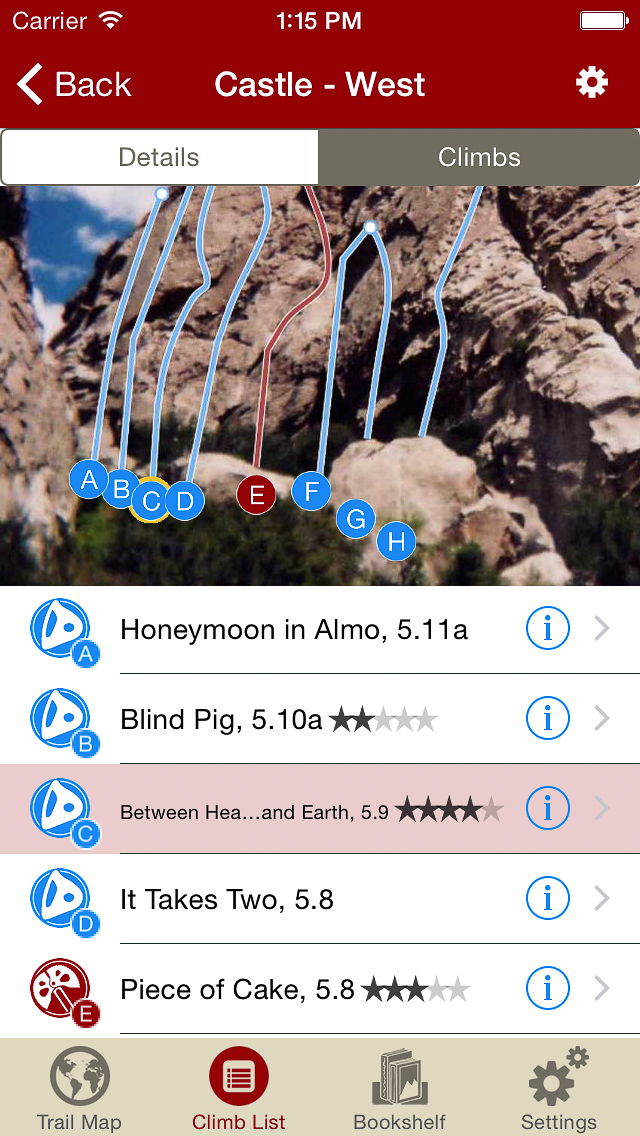Show info for Honeymoon in Almo
Image resolution: width=640 pixels, height=1136 pixels.
click(547, 629)
